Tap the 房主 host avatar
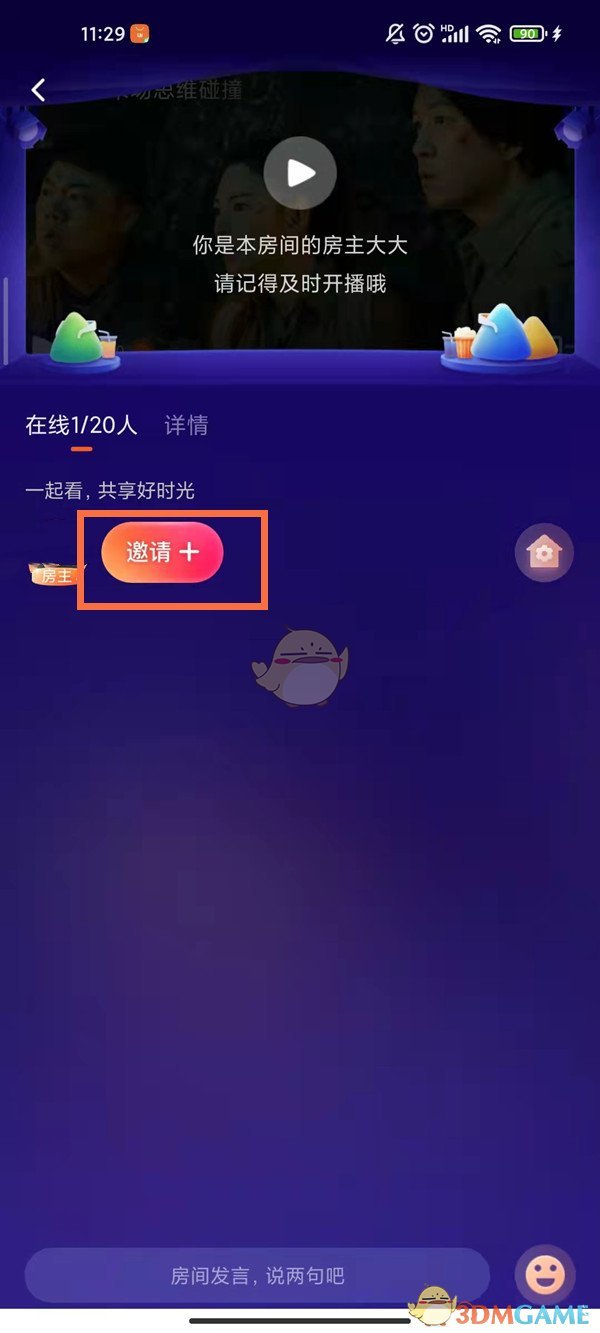 [55, 570]
